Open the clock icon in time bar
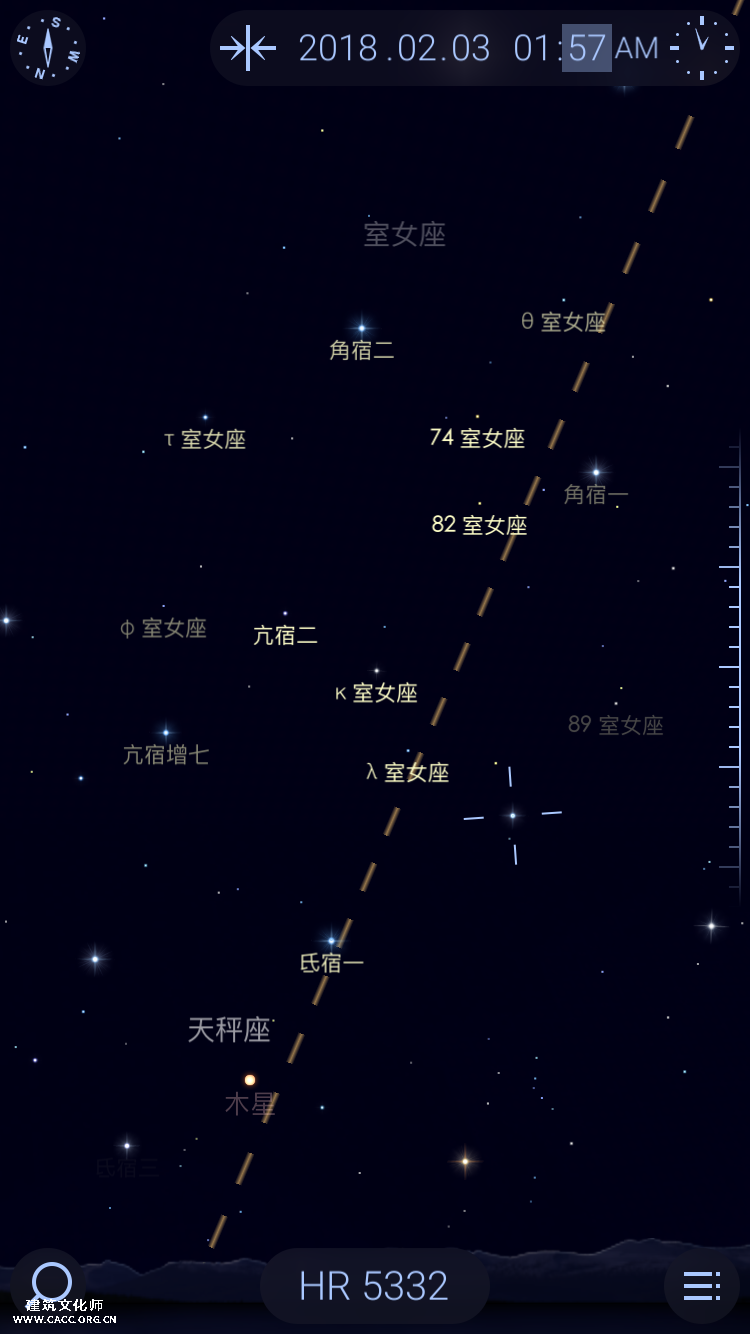Screen dimensions: 750x1334 click(x=702, y=48)
